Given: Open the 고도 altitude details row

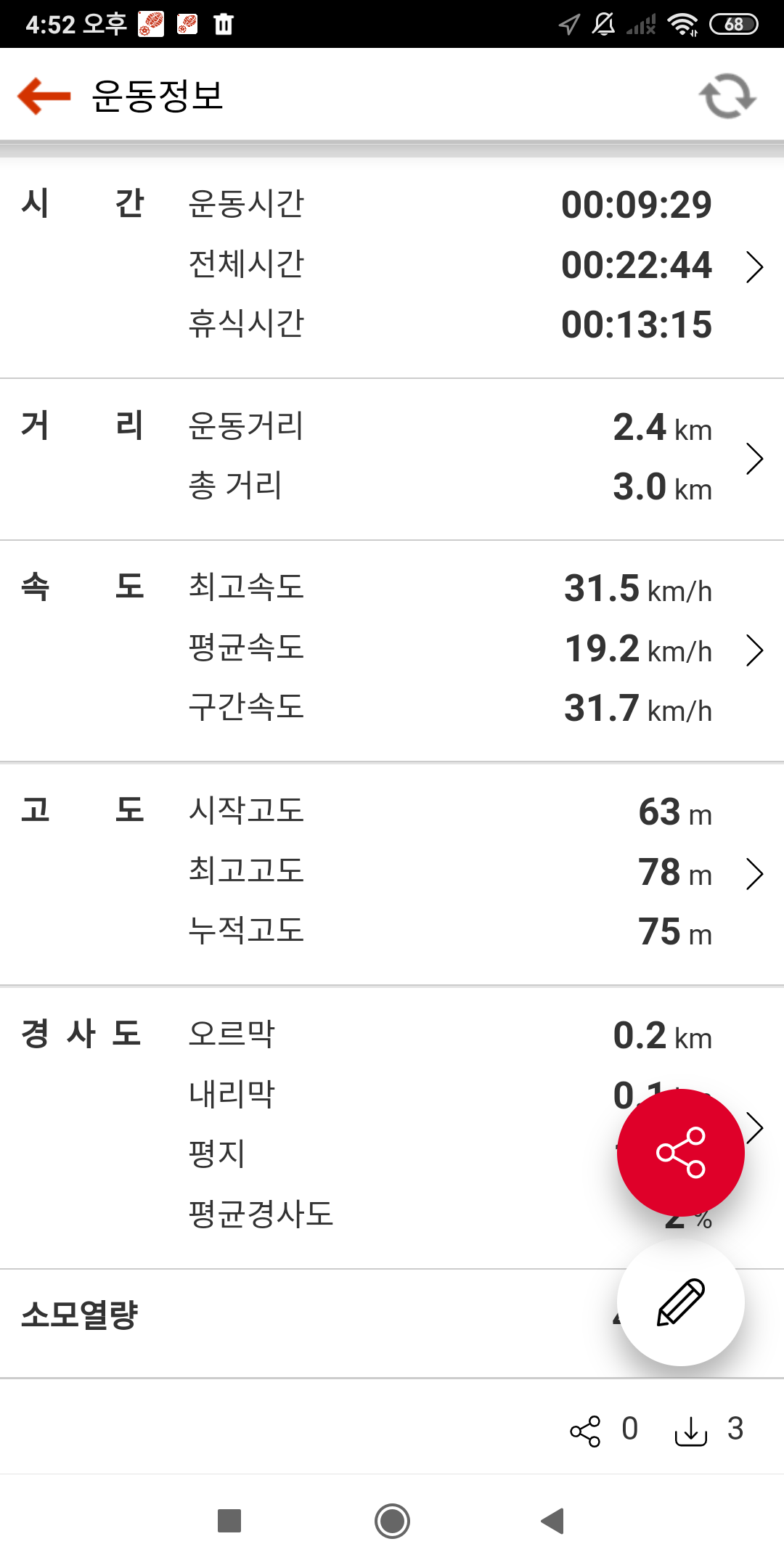Looking at the screenshot, I should [392, 873].
